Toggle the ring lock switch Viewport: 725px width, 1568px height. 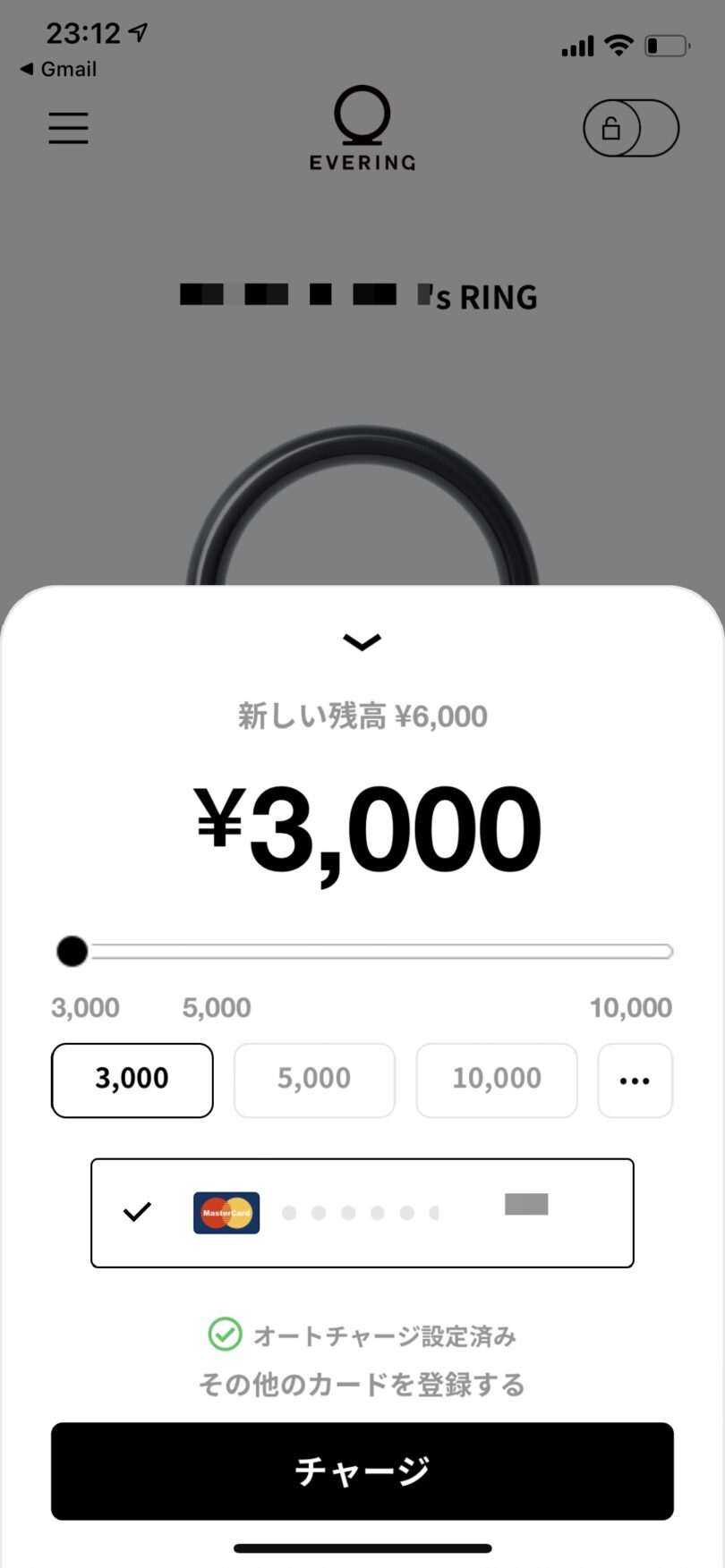[x=630, y=128]
